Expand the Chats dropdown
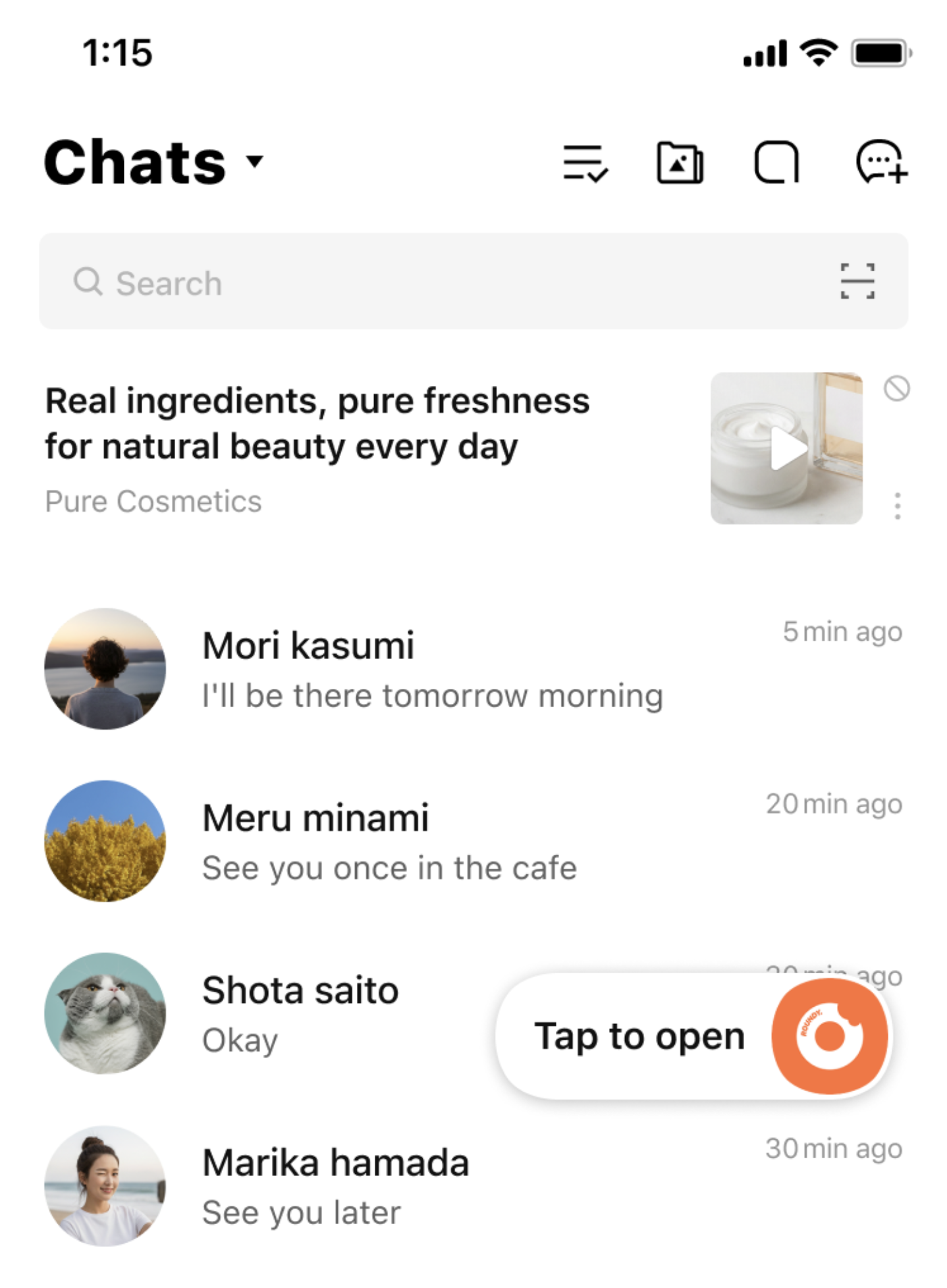The image size is (947, 1288). [x=254, y=161]
